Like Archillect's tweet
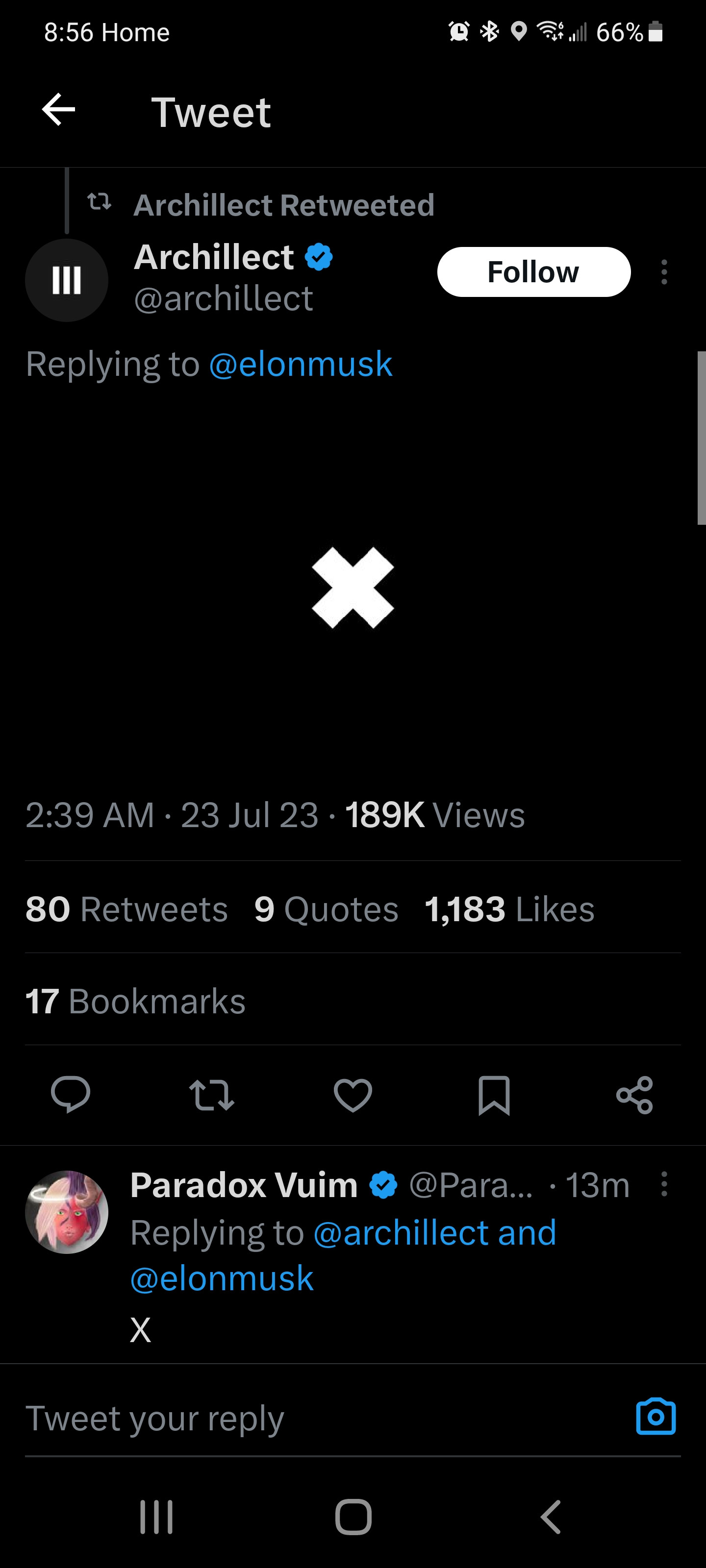The image size is (706, 1568). 353,1095
